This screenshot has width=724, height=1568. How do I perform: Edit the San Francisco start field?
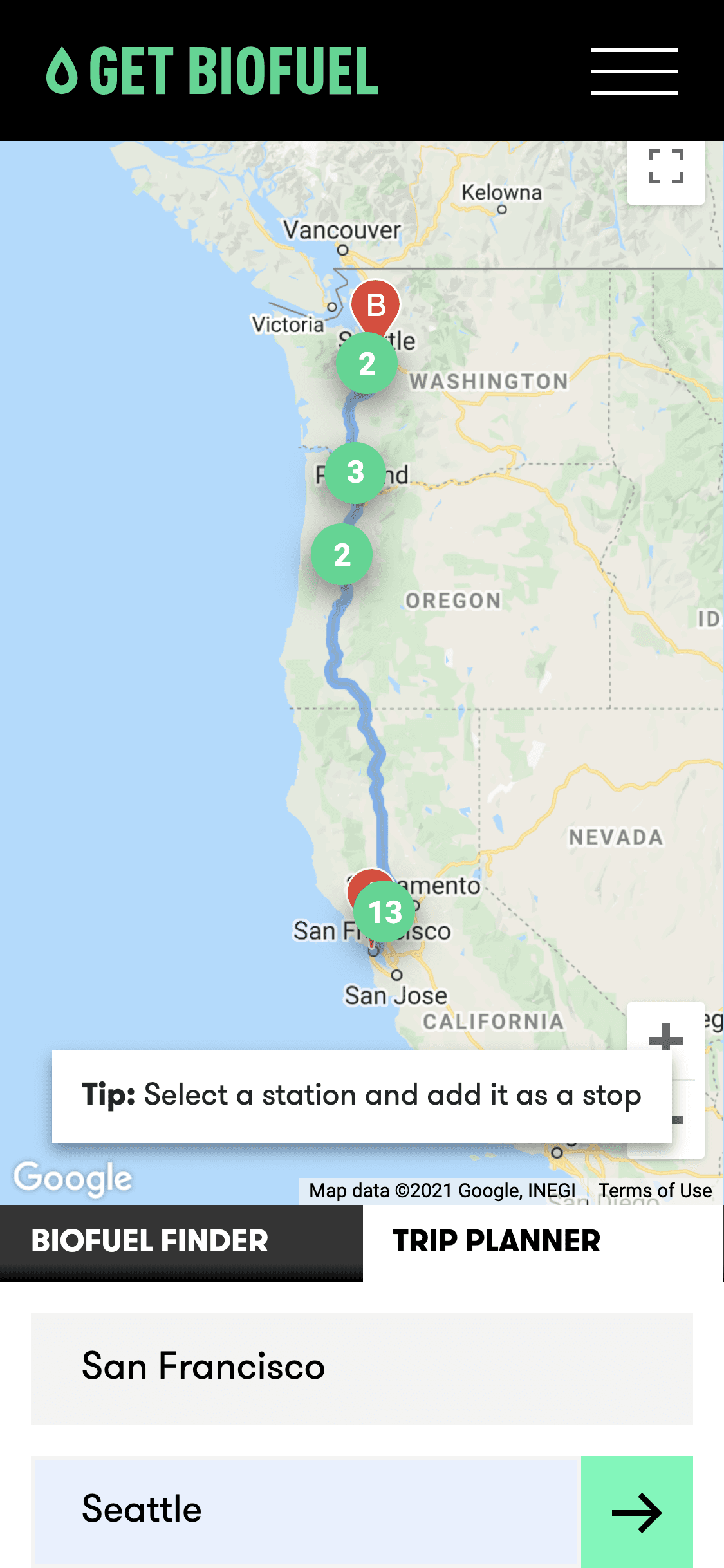pyautogui.click(x=362, y=1368)
